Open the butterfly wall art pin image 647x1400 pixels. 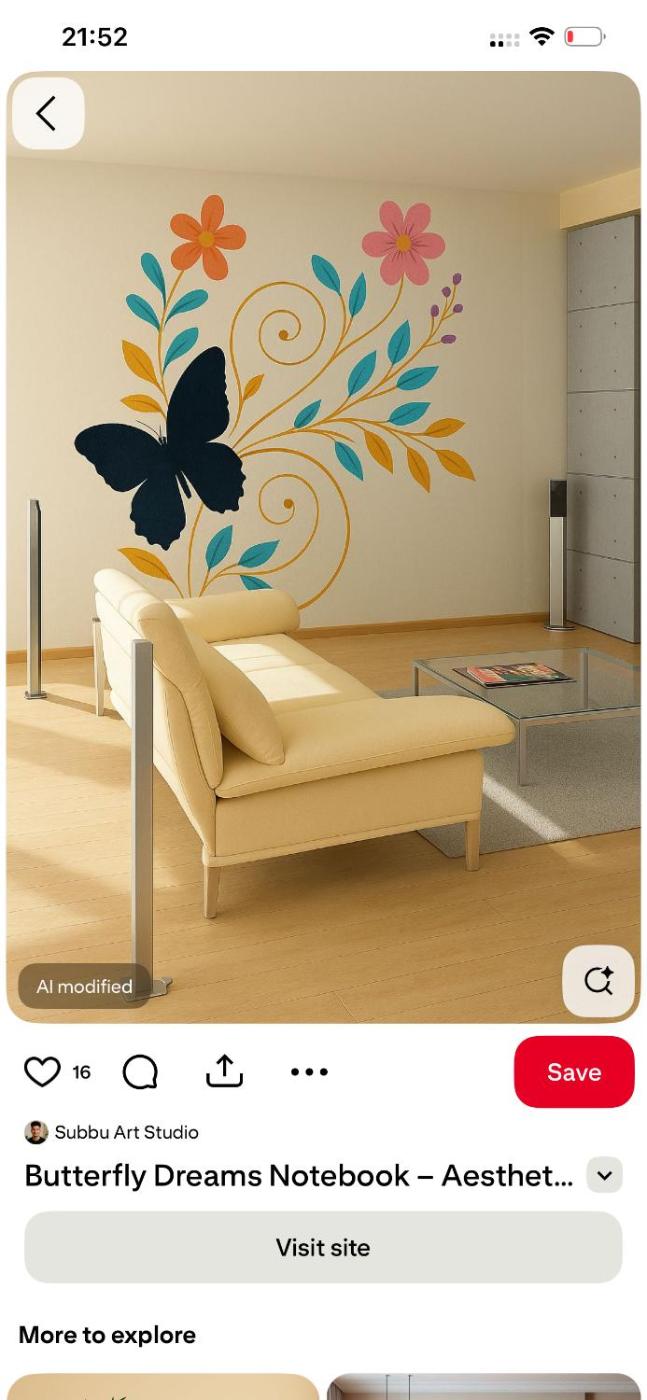click(323, 546)
